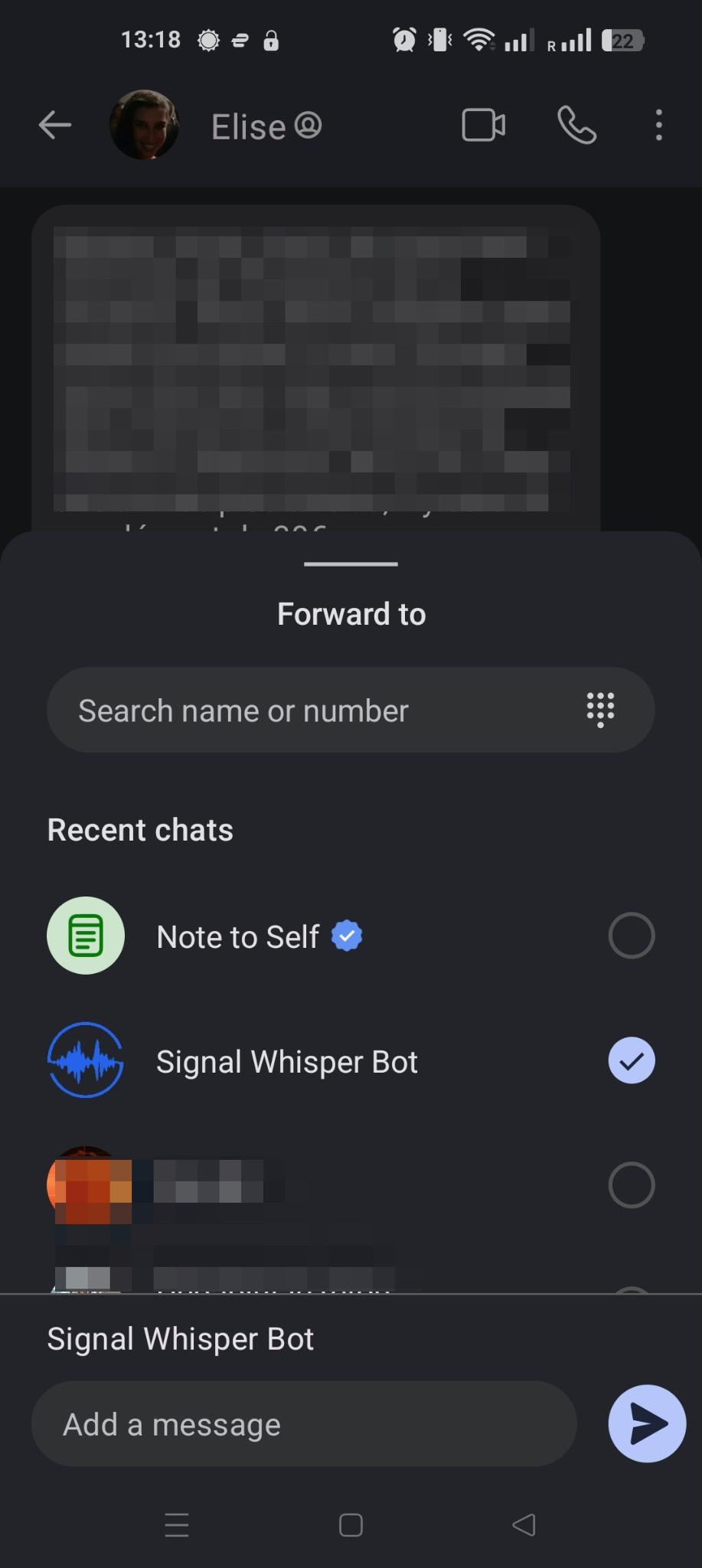The image size is (702, 1568).
Task: Select the third recent chat recipient
Action: pyautogui.click(x=630, y=1184)
